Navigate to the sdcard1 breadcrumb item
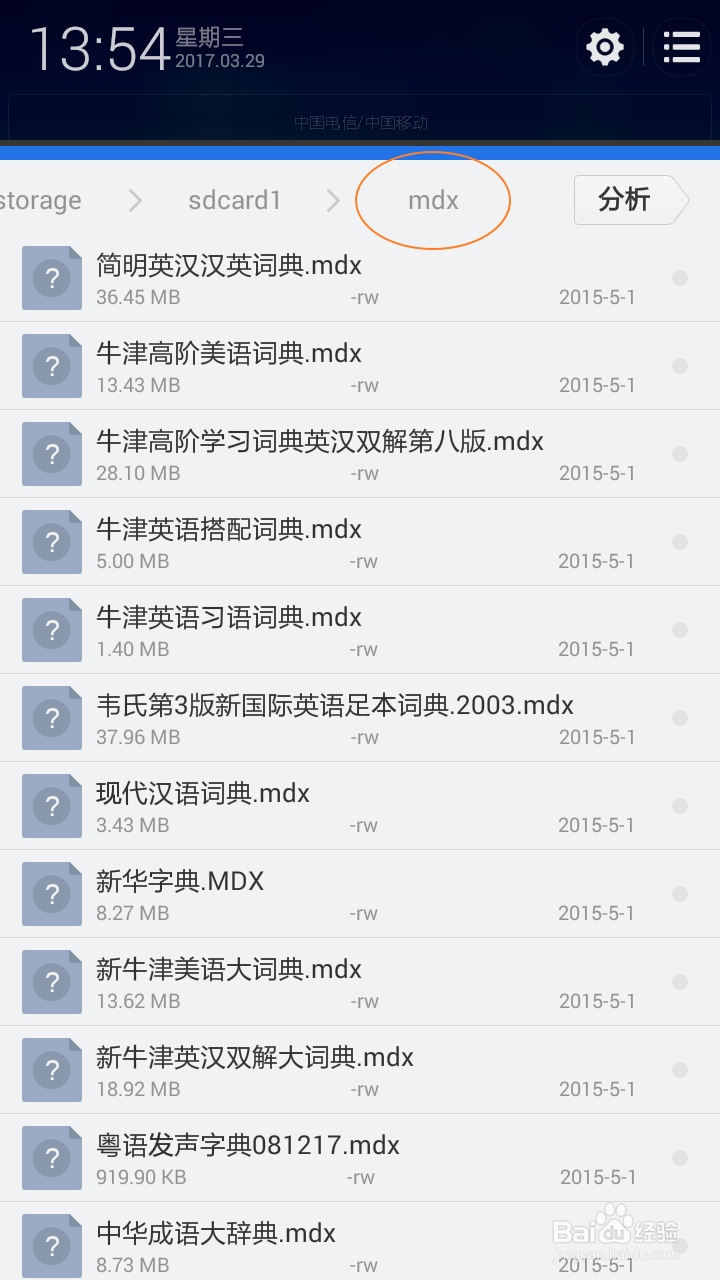 pos(234,200)
